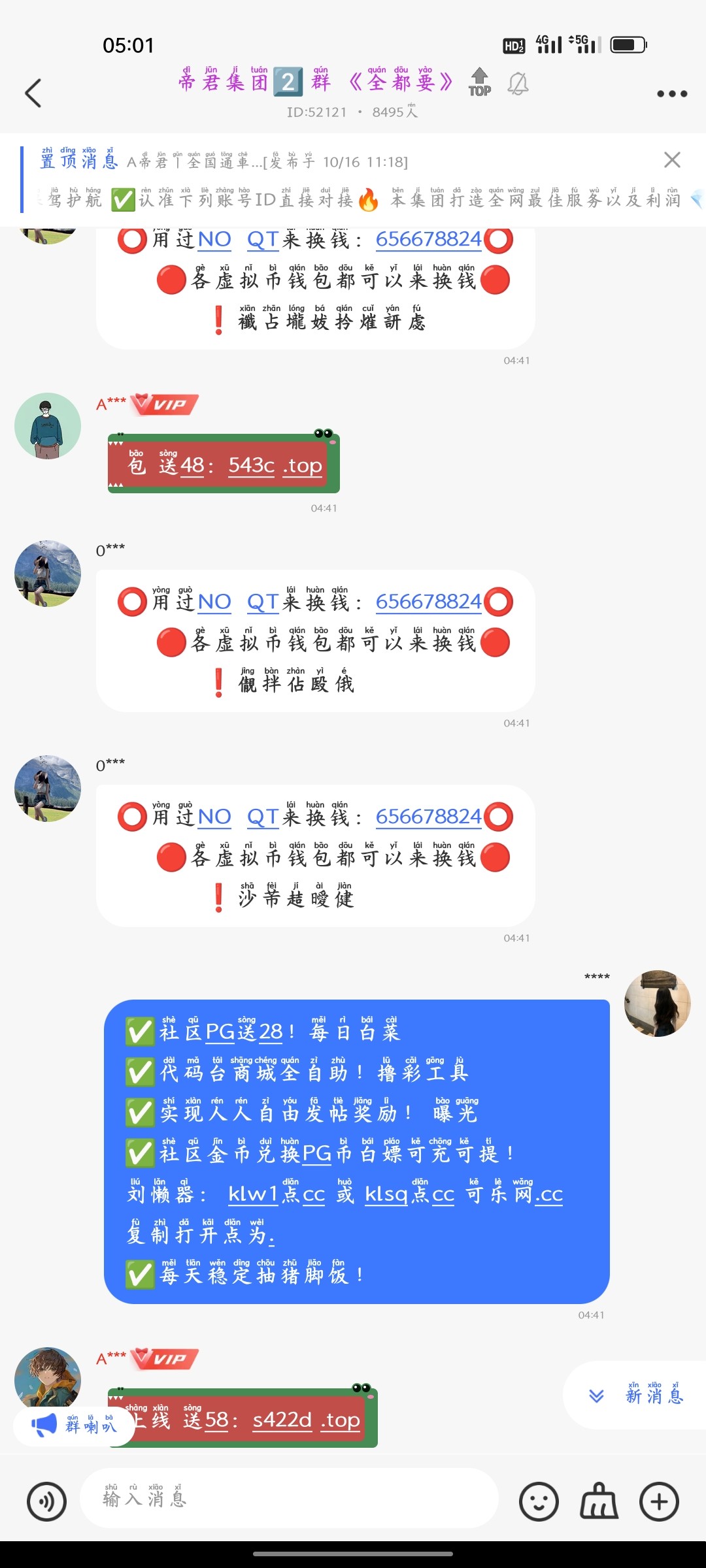Dismiss the pinned message with the X

[x=671, y=161]
